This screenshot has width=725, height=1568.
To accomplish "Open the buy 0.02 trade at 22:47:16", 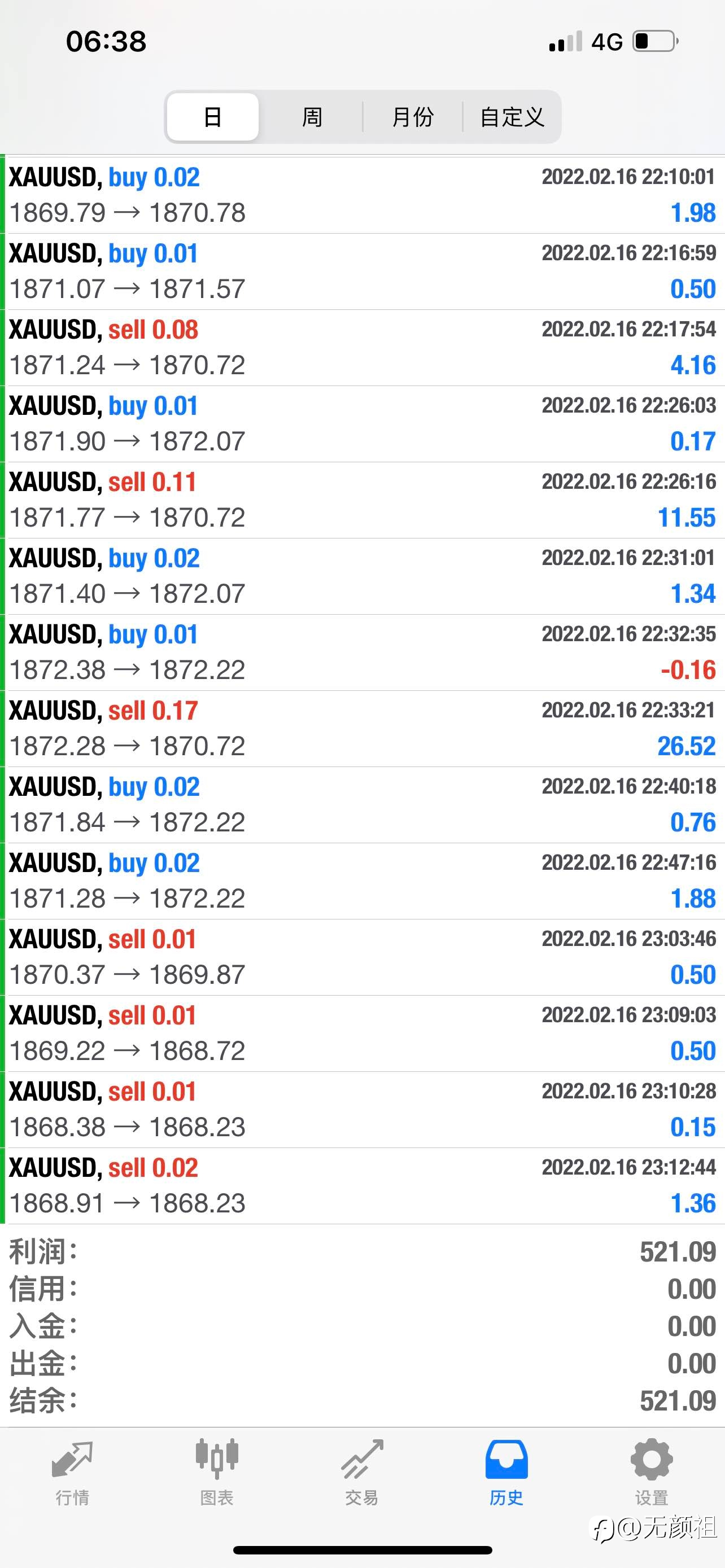I will click(364, 881).
